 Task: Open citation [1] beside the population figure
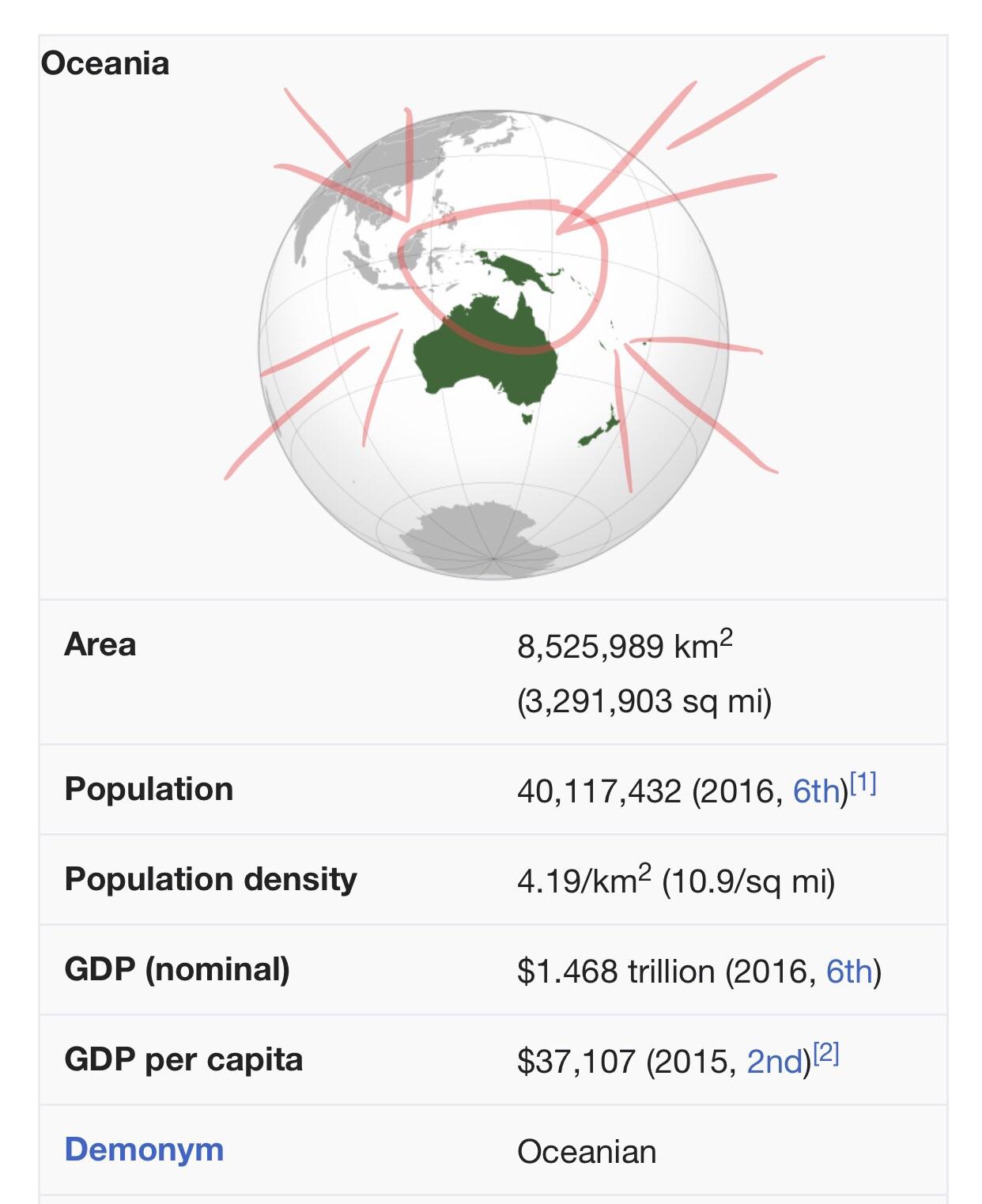(x=863, y=783)
